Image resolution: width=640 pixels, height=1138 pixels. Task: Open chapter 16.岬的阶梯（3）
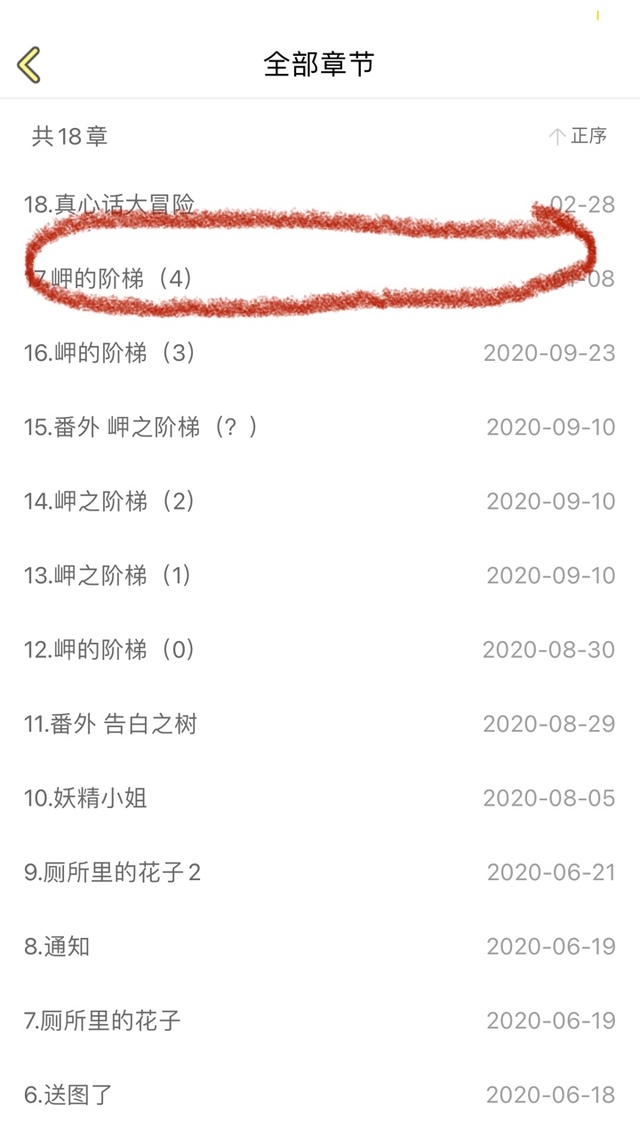[x=320, y=353]
